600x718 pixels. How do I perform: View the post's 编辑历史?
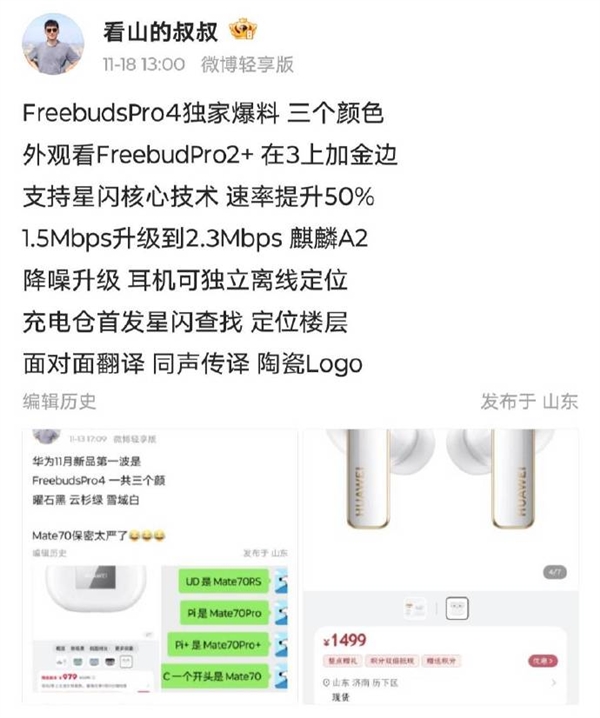coord(60,402)
